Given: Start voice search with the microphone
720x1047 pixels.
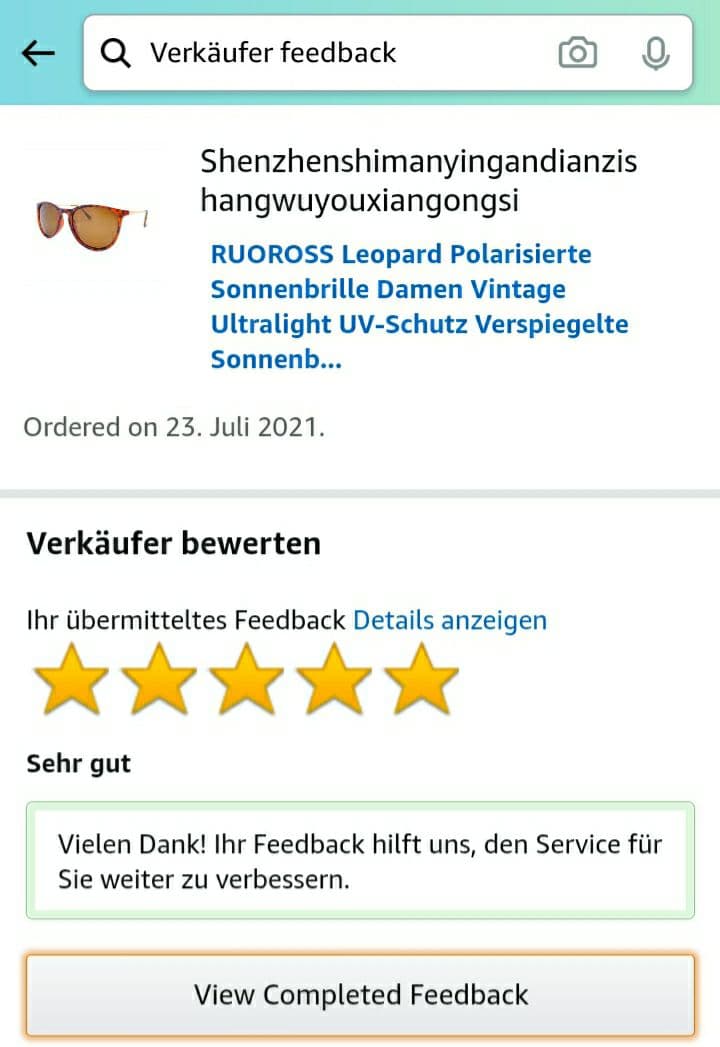Looking at the screenshot, I should click(655, 53).
